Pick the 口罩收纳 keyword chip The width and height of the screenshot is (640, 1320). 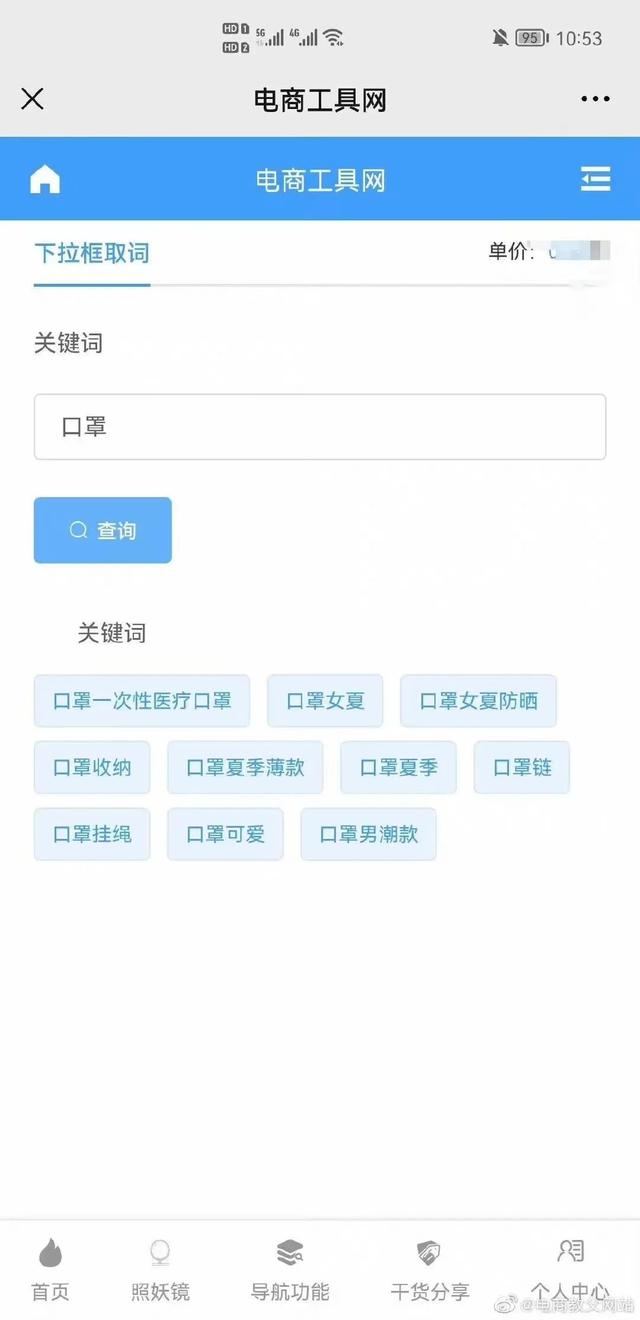point(92,768)
